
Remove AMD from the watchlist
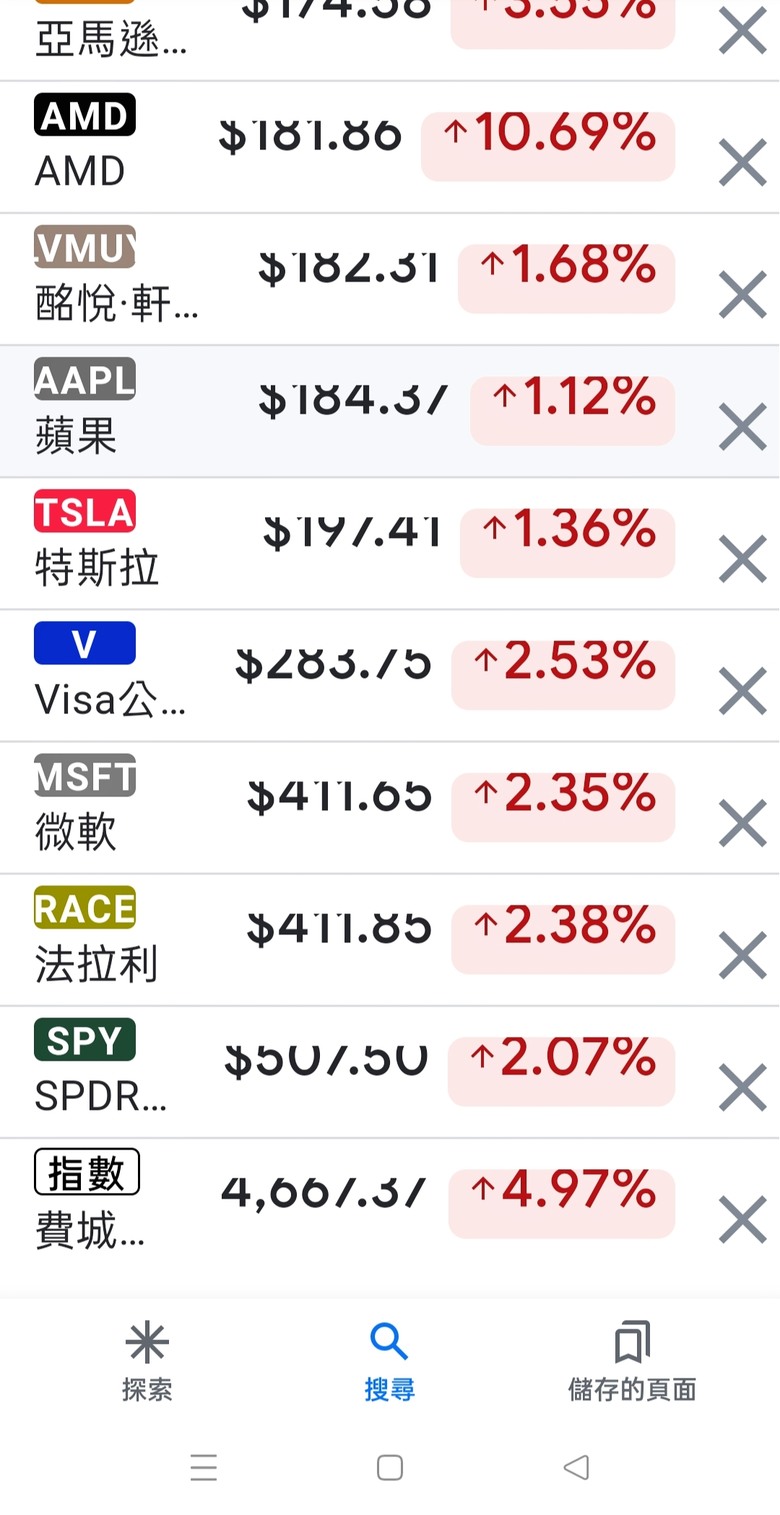(742, 162)
